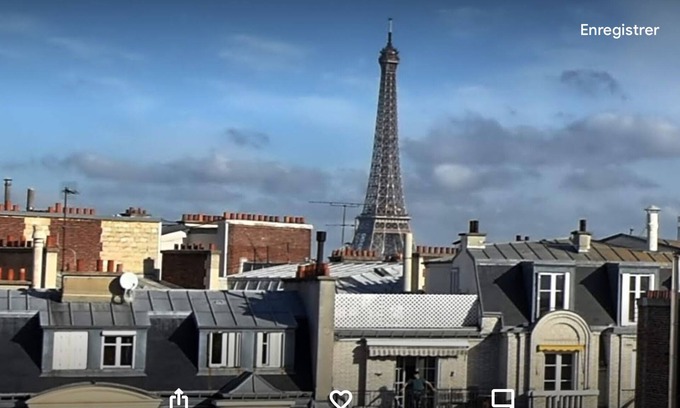Share this photo

tap(179, 399)
